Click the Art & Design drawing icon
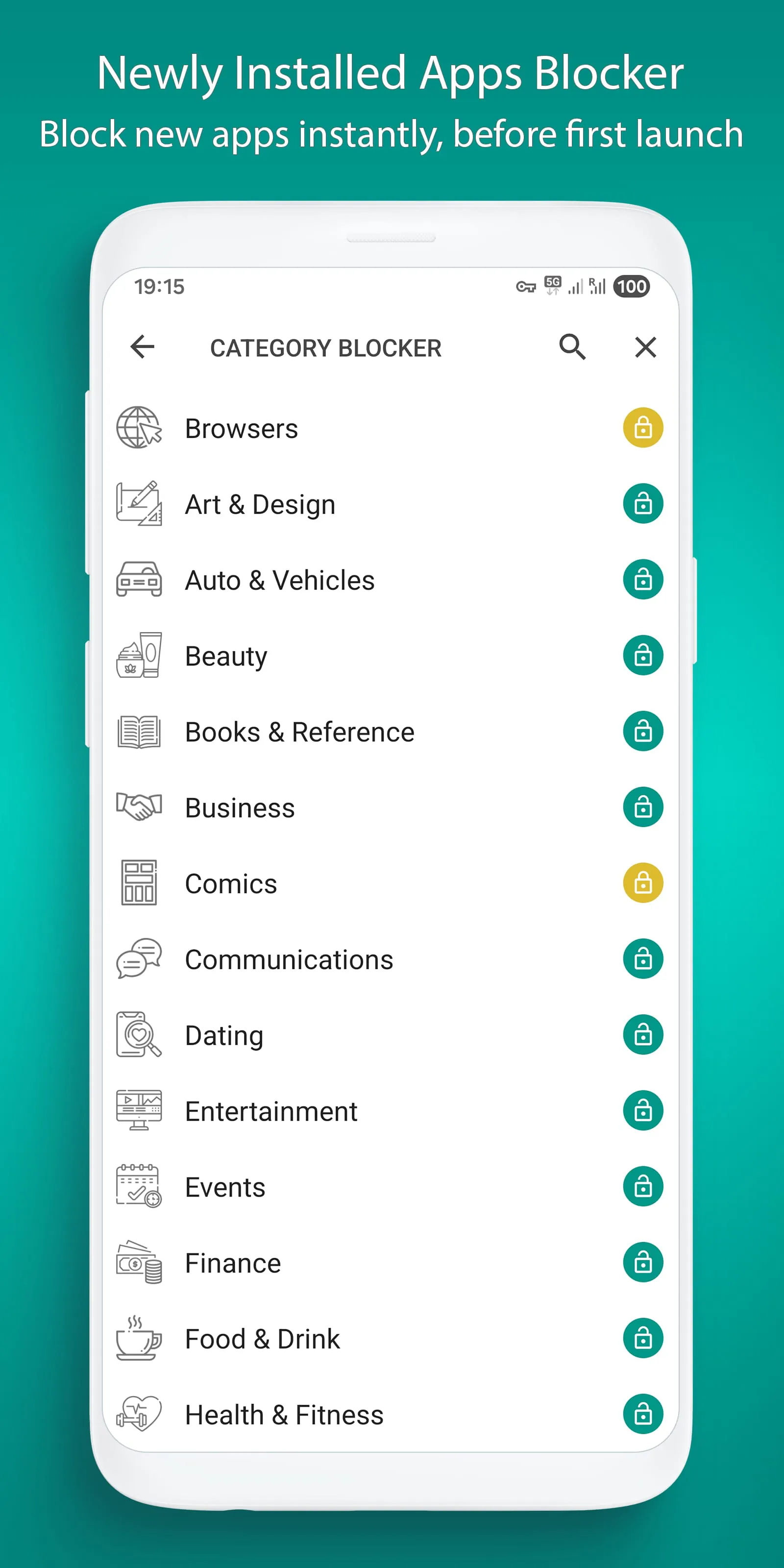 pos(139,503)
